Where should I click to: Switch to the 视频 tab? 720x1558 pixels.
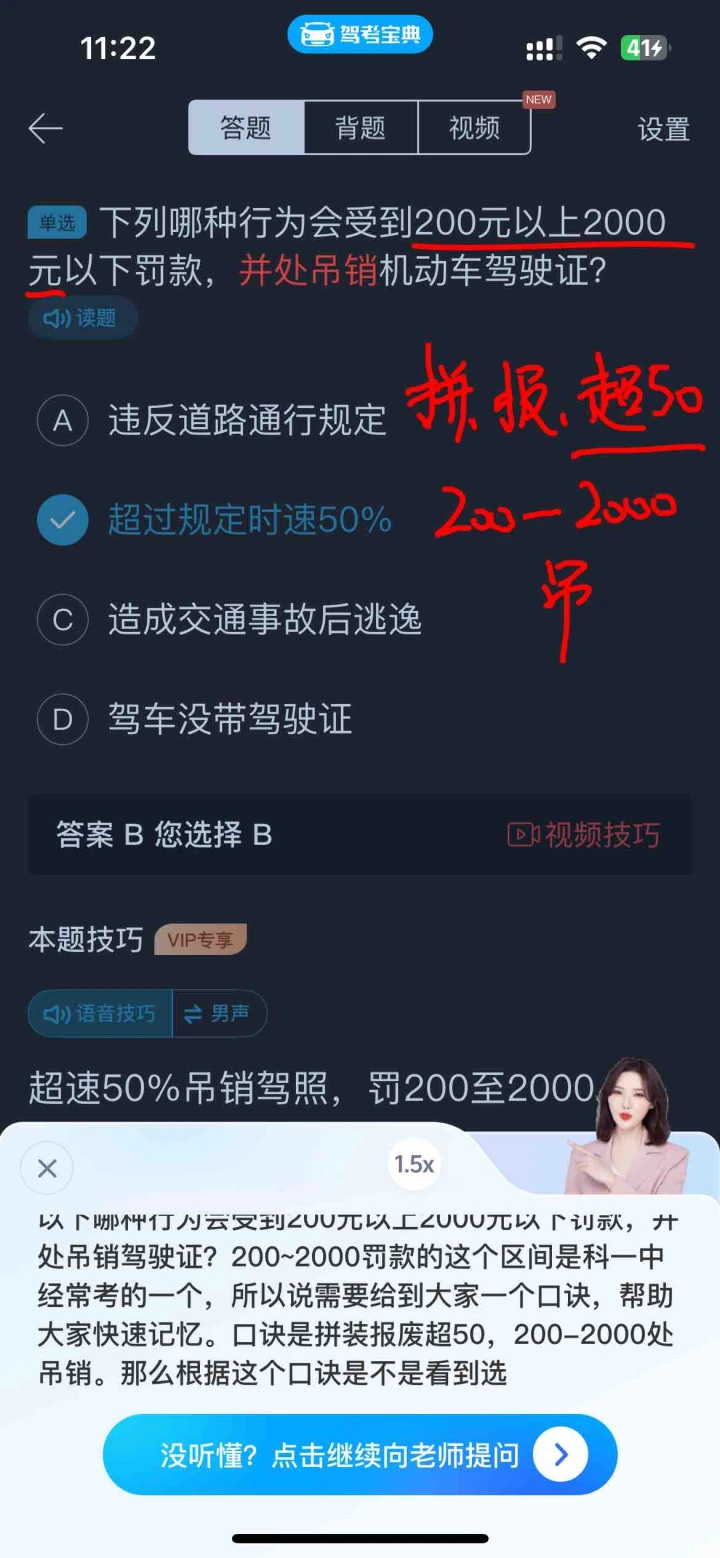[474, 128]
